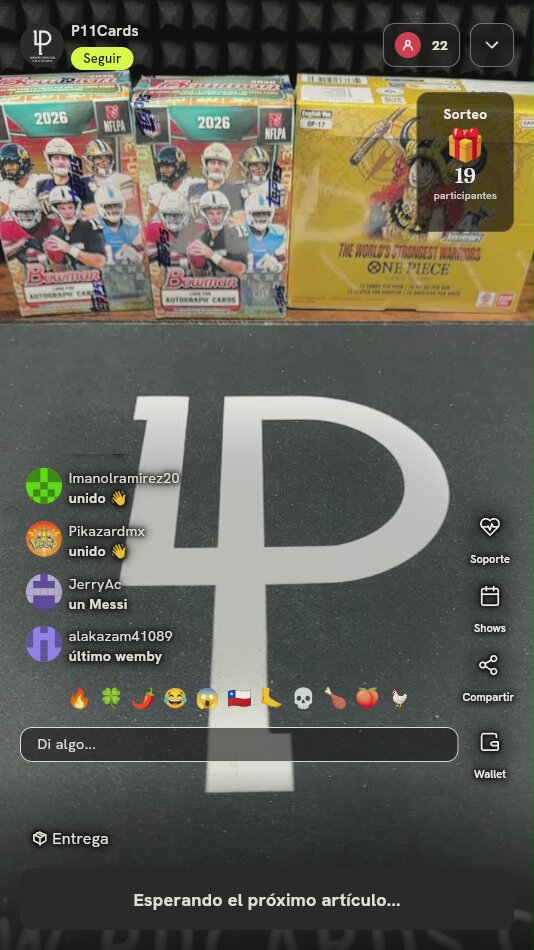
Task: Expand the dropdown chevron at top right
Action: [492, 45]
